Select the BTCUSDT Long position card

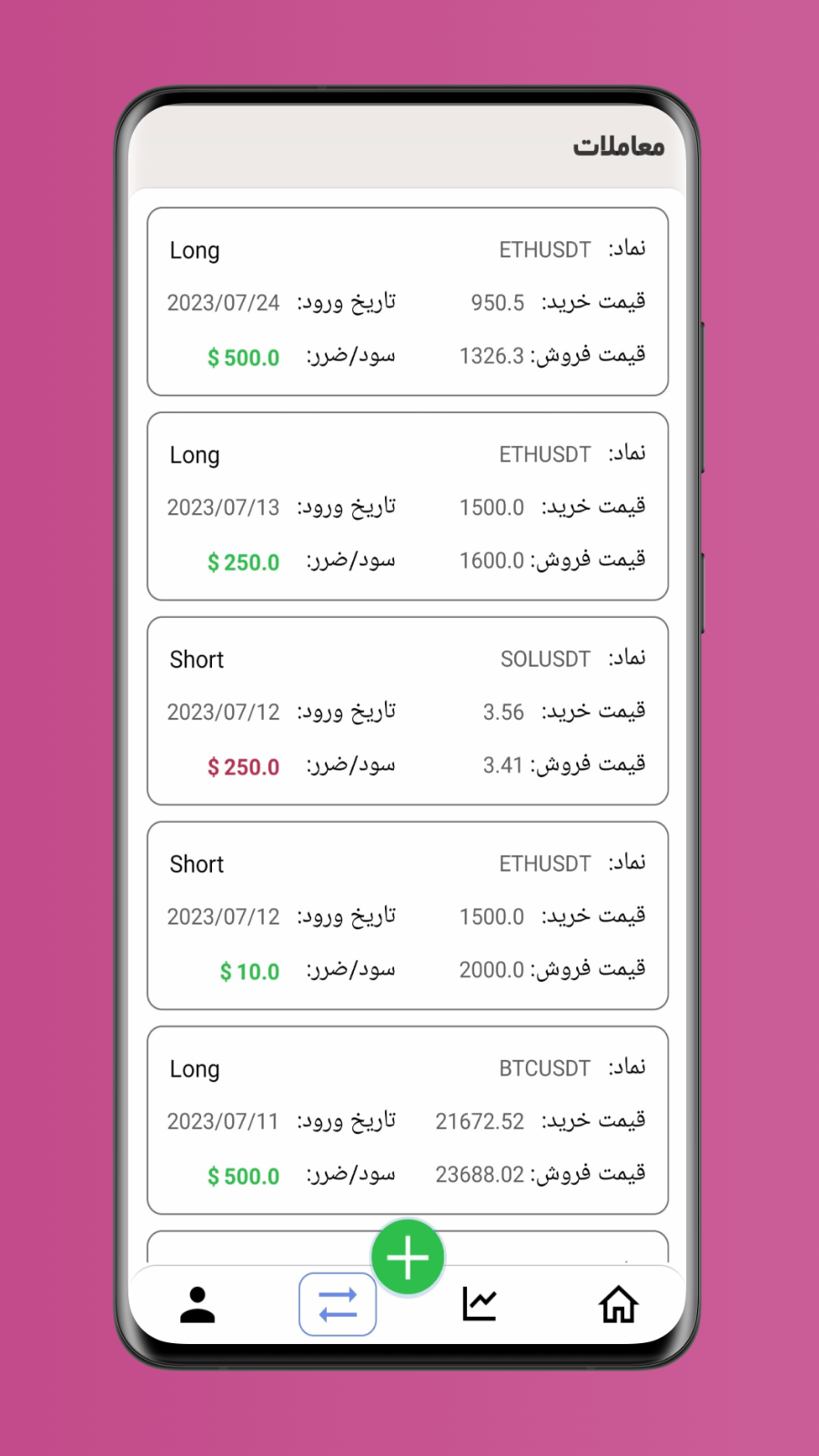(x=407, y=1121)
